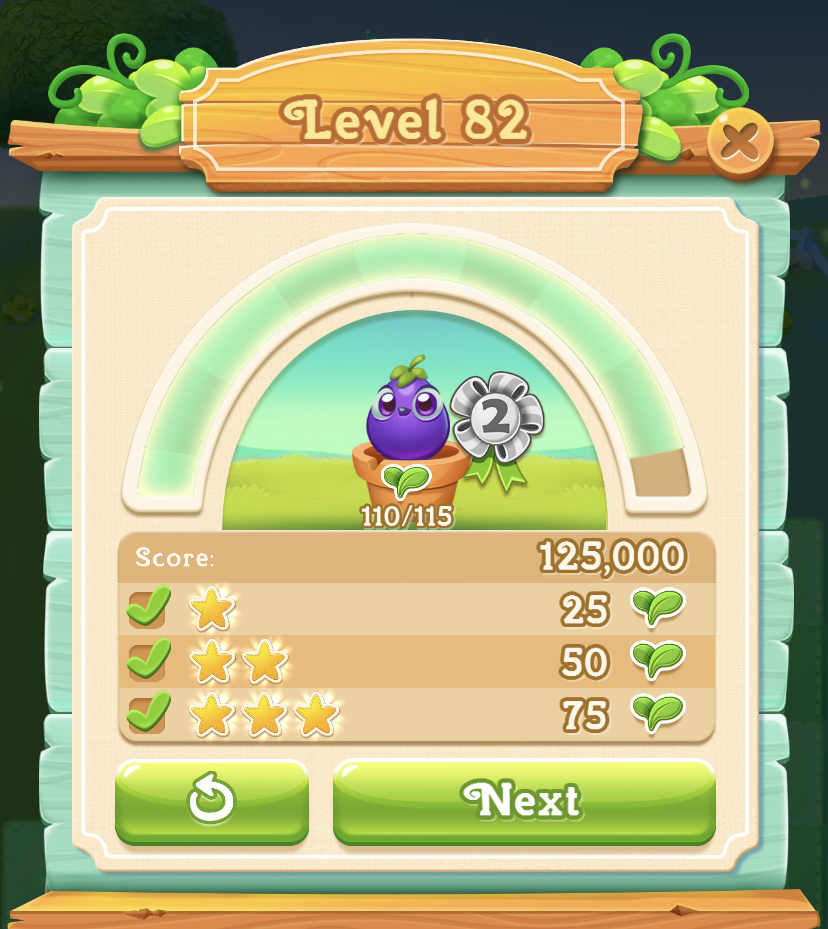The image size is (828, 929).
Task: Close the Level 82 results dialog
Action: [740, 143]
